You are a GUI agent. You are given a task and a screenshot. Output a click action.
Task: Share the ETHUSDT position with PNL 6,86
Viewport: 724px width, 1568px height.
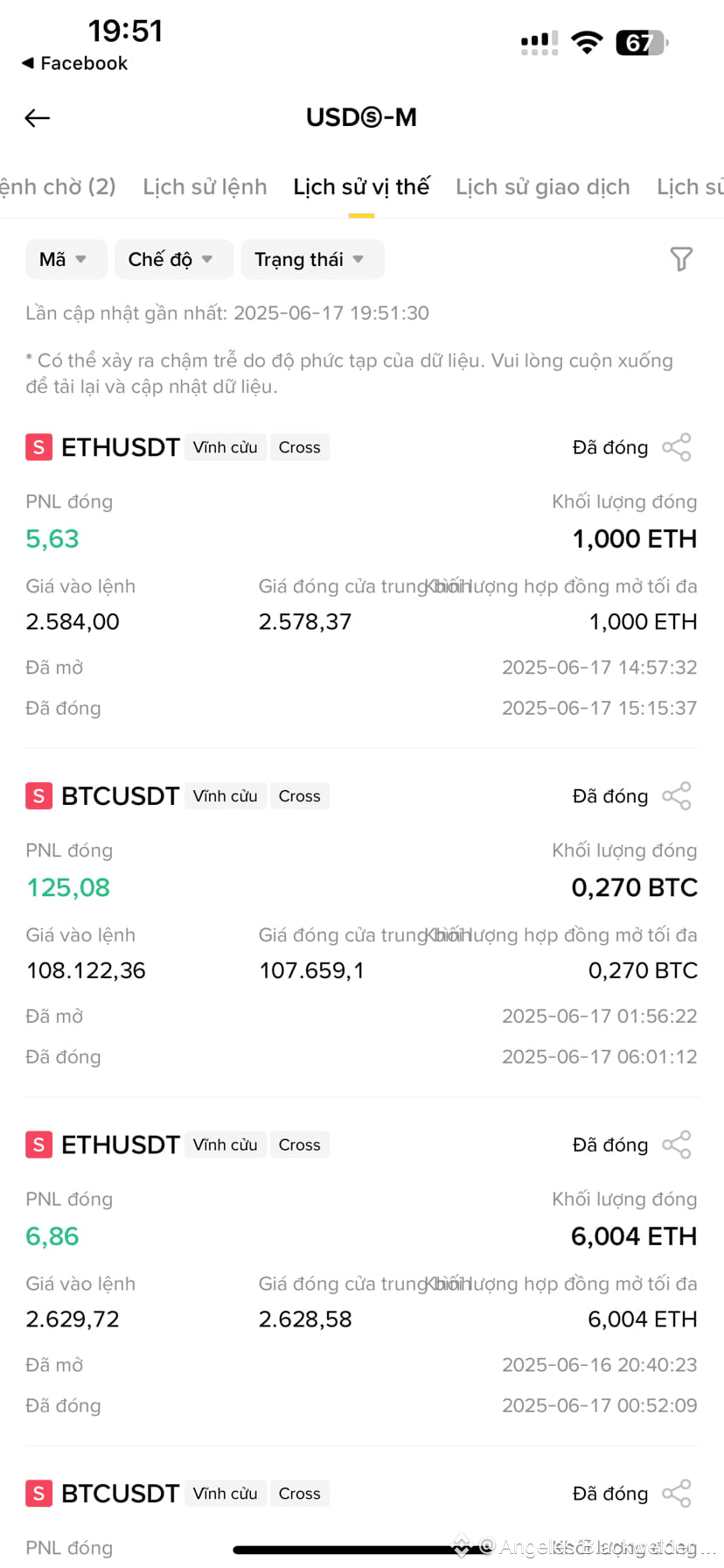pyautogui.click(x=677, y=1144)
